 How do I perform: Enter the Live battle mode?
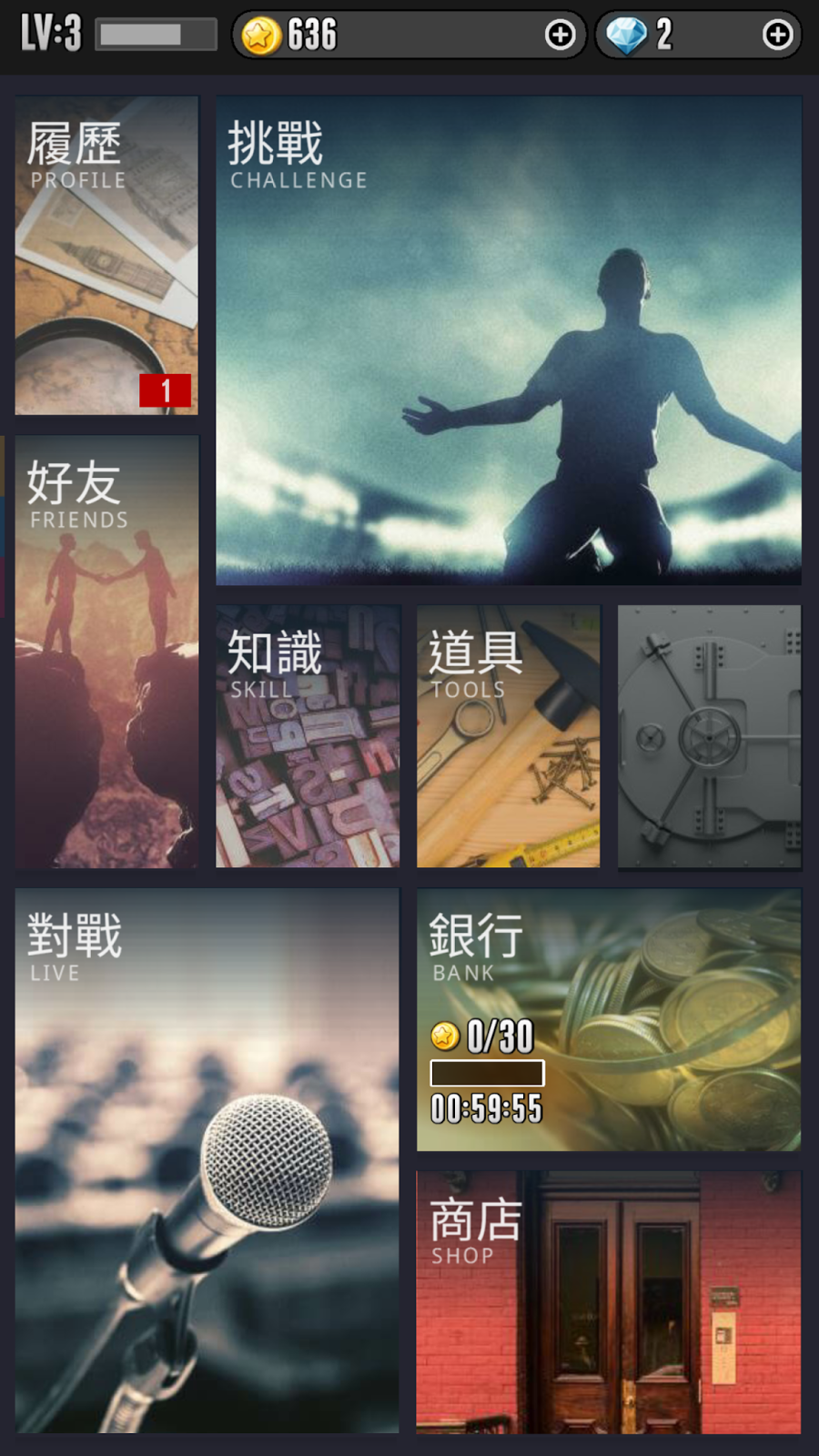click(x=207, y=1161)
